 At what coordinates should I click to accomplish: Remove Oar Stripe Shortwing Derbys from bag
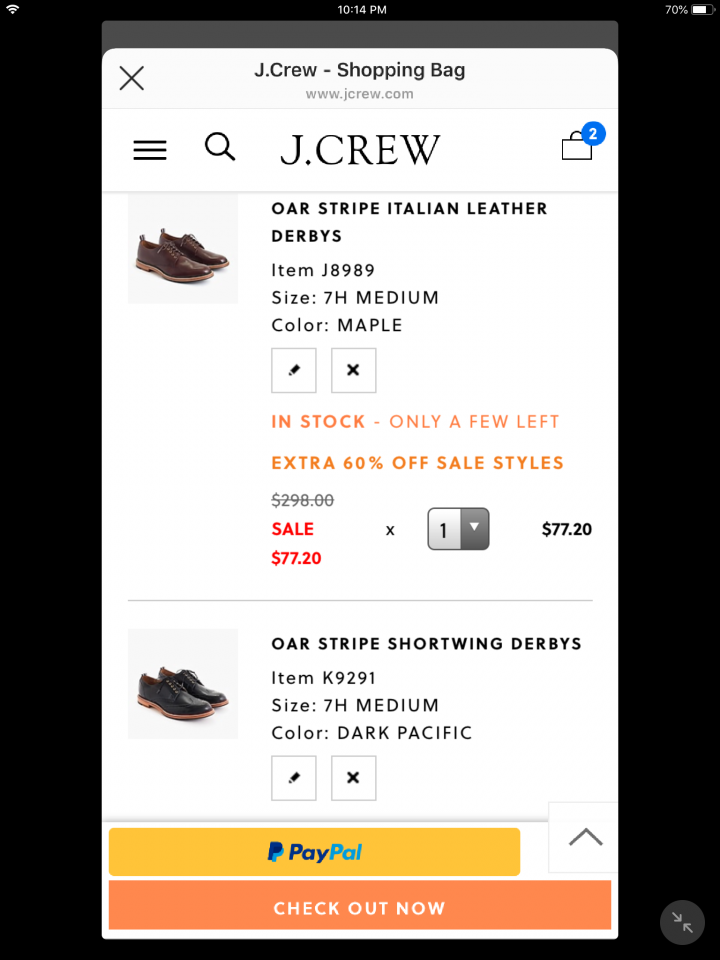(x=353, y=778)
